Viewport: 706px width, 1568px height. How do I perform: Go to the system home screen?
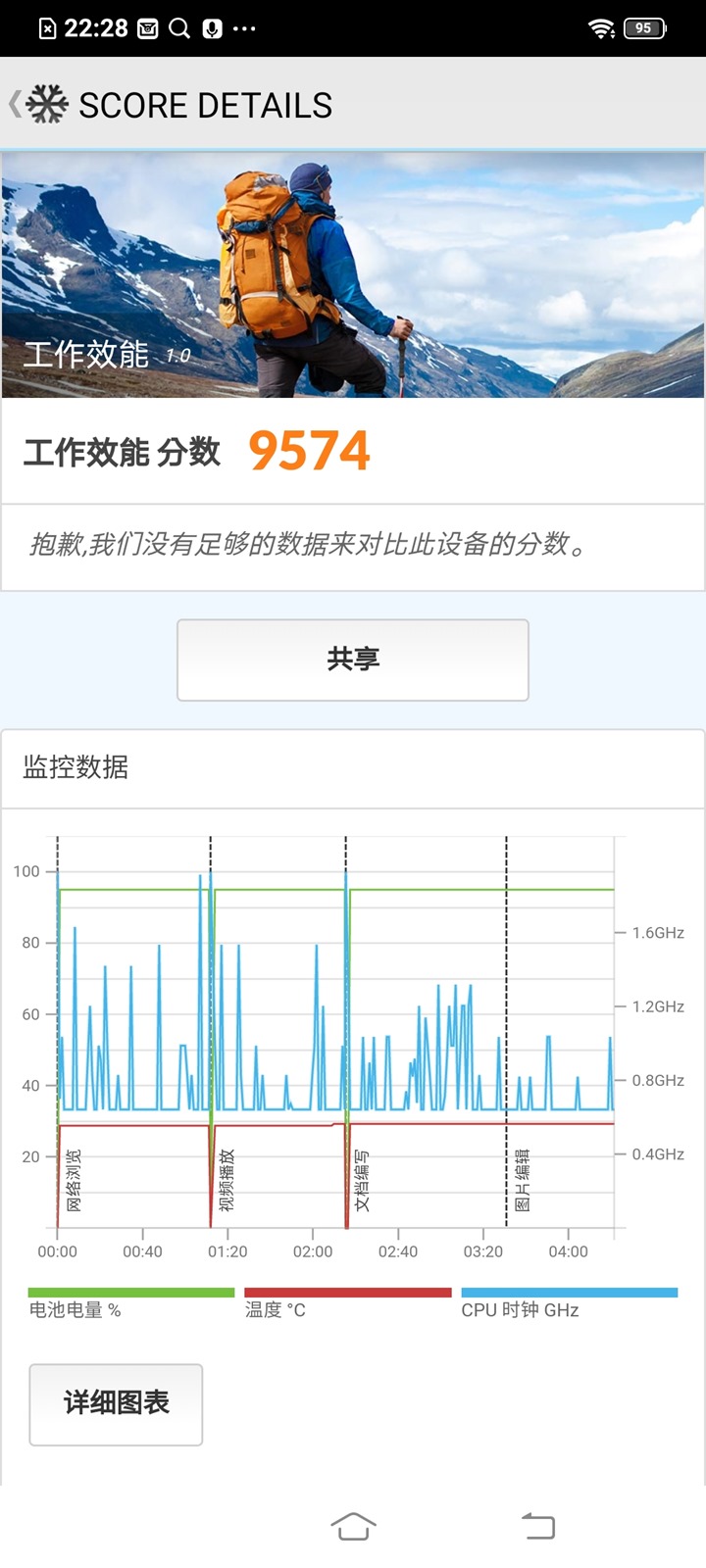tap(353, 1526)
